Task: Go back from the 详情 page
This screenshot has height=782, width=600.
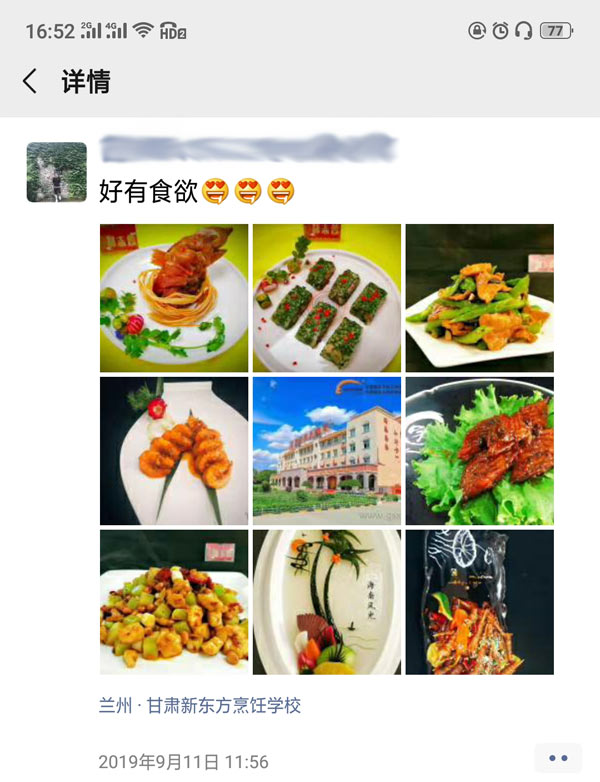Action: pos(30,82)
